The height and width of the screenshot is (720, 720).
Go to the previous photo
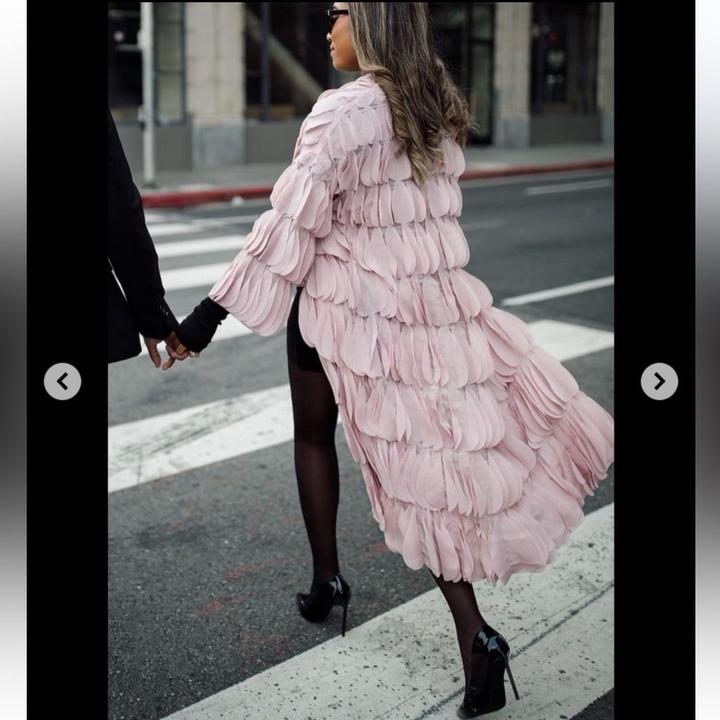62,381
